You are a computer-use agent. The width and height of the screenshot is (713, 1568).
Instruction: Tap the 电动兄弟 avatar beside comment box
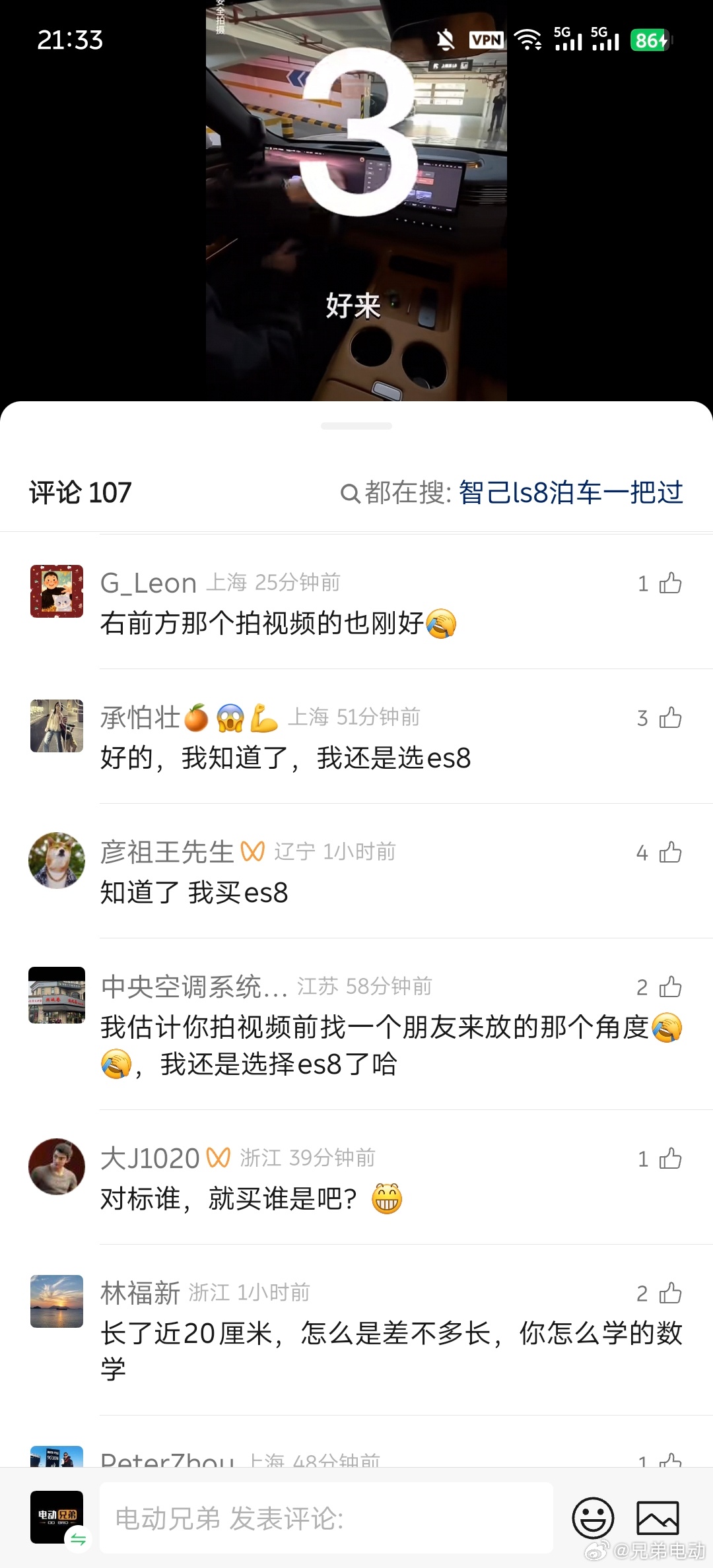tap(56, 1517)
